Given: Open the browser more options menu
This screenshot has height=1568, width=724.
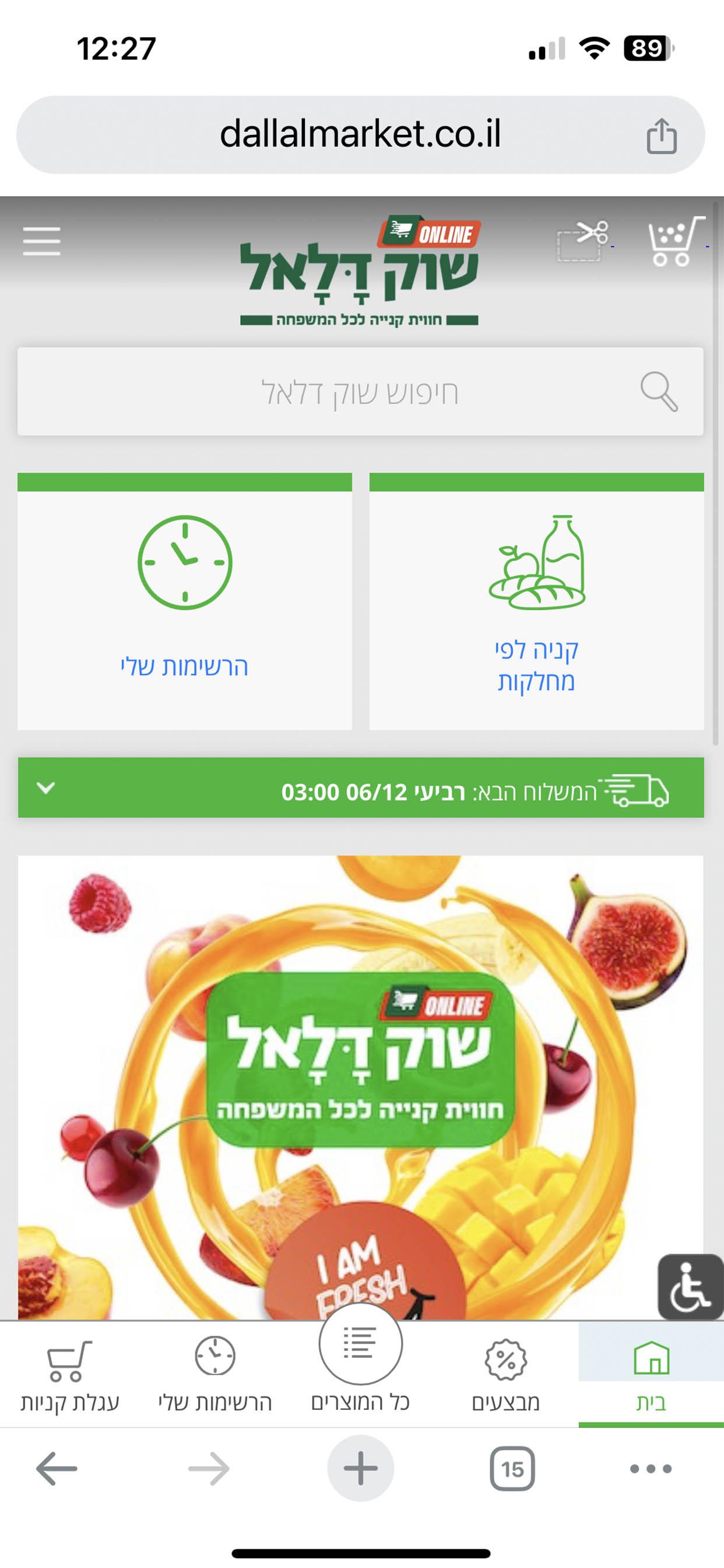Looking at the screenshot, I should coord(651,1469).
